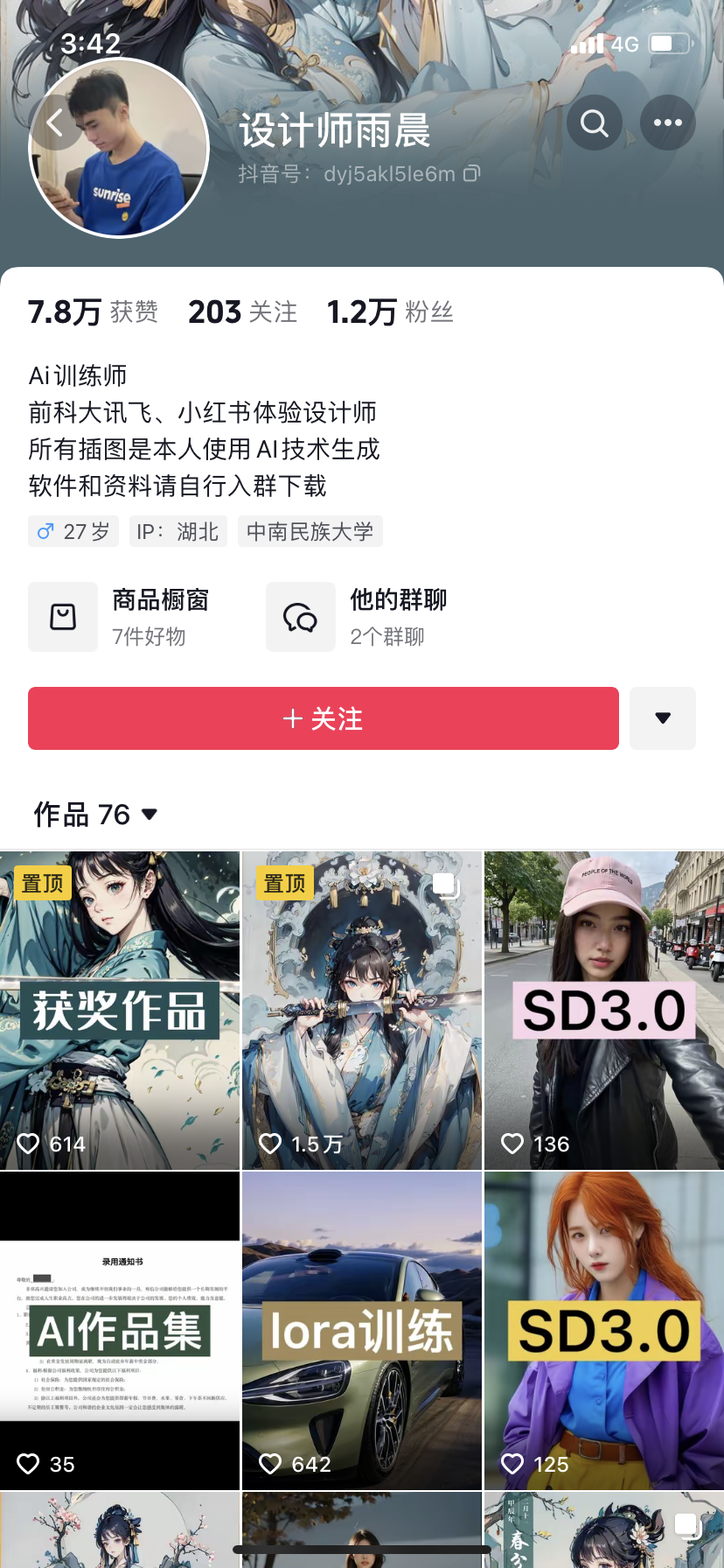Screen dimensions: 724x1568
Task: Expand the arrow beside the follow button
Action: (x=663, y=718)
